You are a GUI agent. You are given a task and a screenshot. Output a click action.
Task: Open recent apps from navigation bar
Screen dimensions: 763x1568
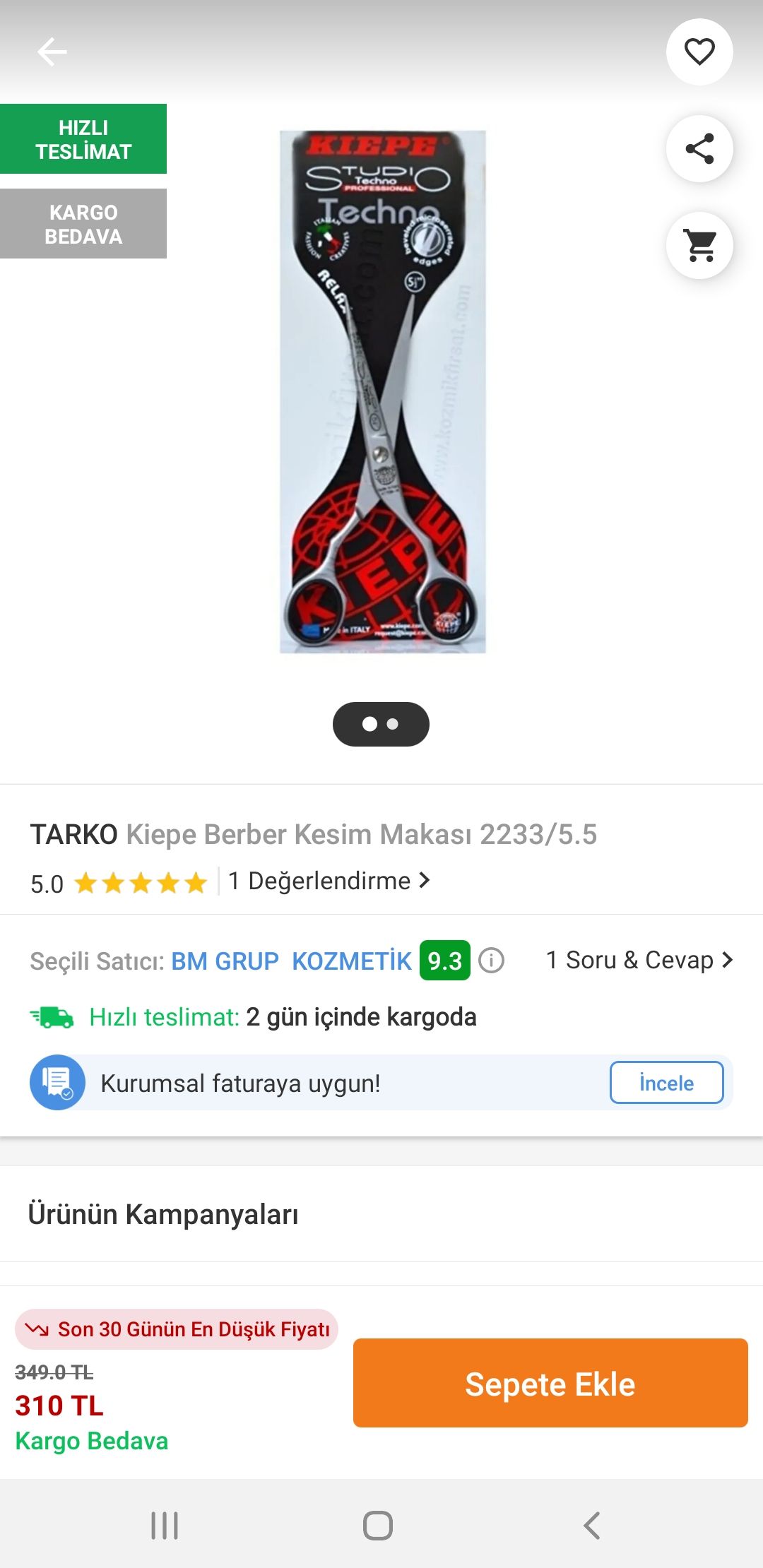click(x=165, y=1525)
